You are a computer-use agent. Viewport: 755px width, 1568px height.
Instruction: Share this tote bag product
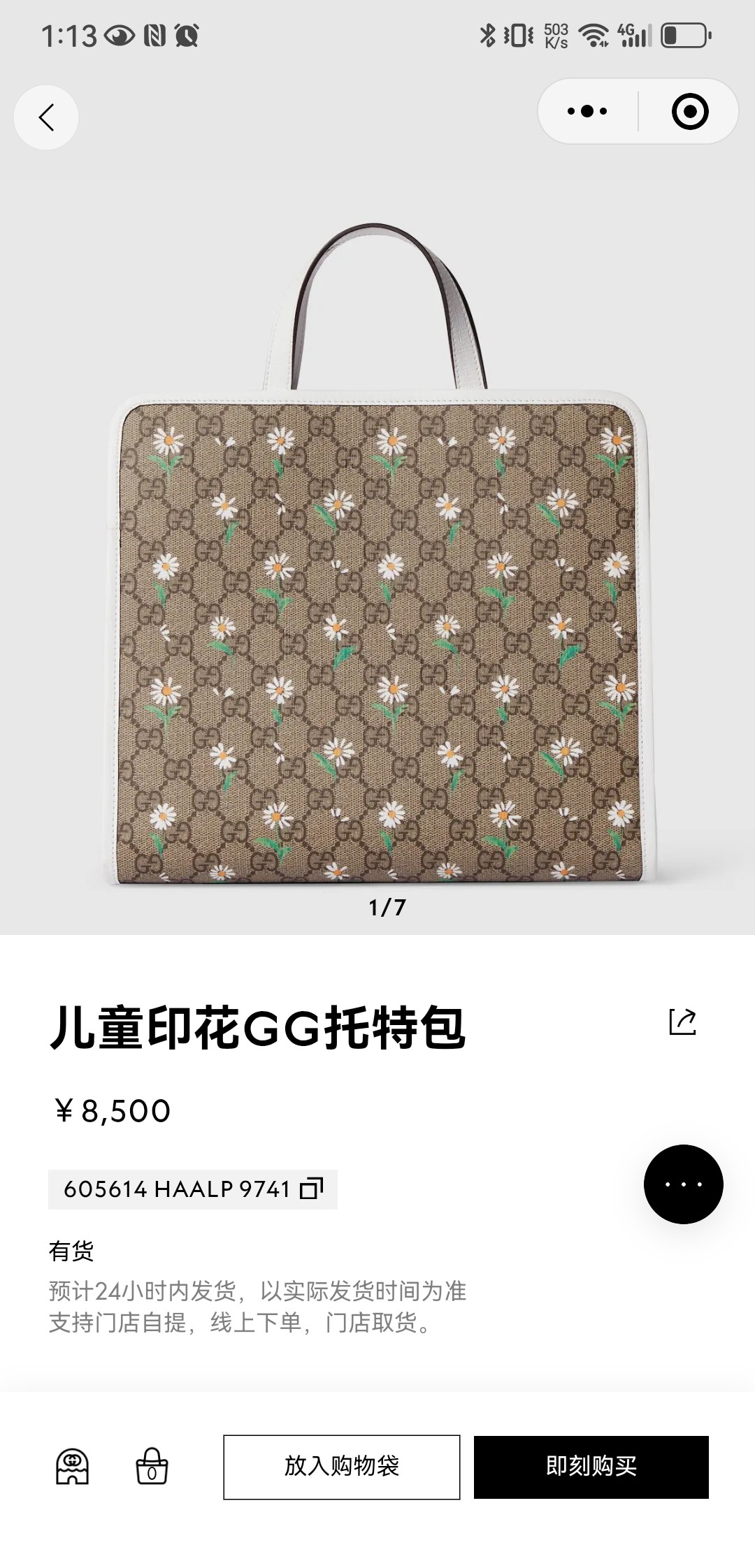pos(682,1022)
